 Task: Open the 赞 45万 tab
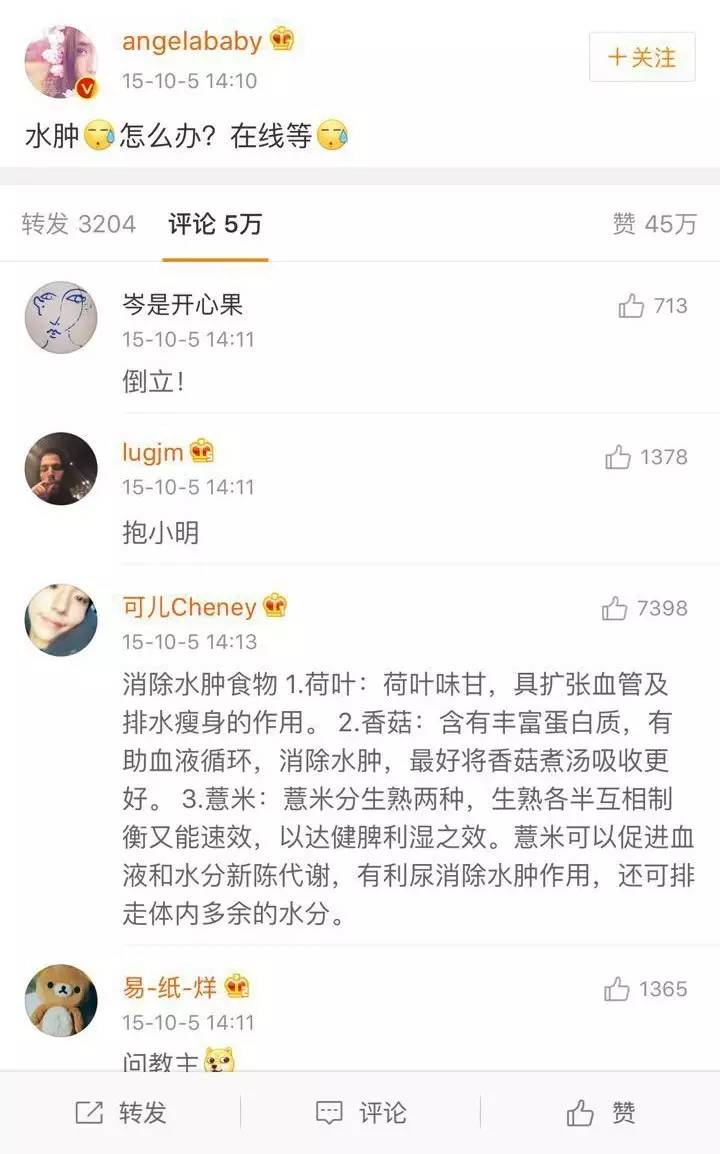652,223
